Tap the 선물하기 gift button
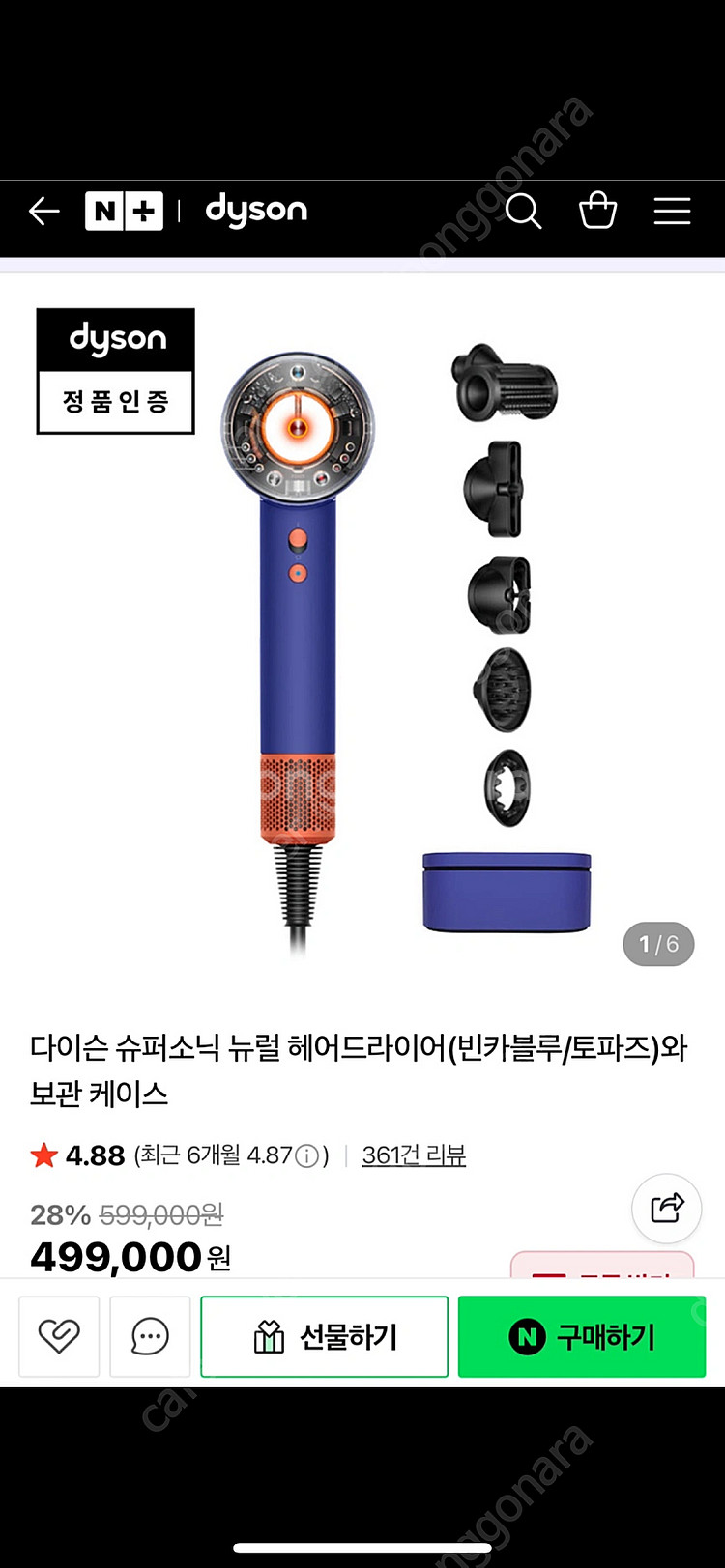The image size is (725, 1568). click(x=324, y=1337)
